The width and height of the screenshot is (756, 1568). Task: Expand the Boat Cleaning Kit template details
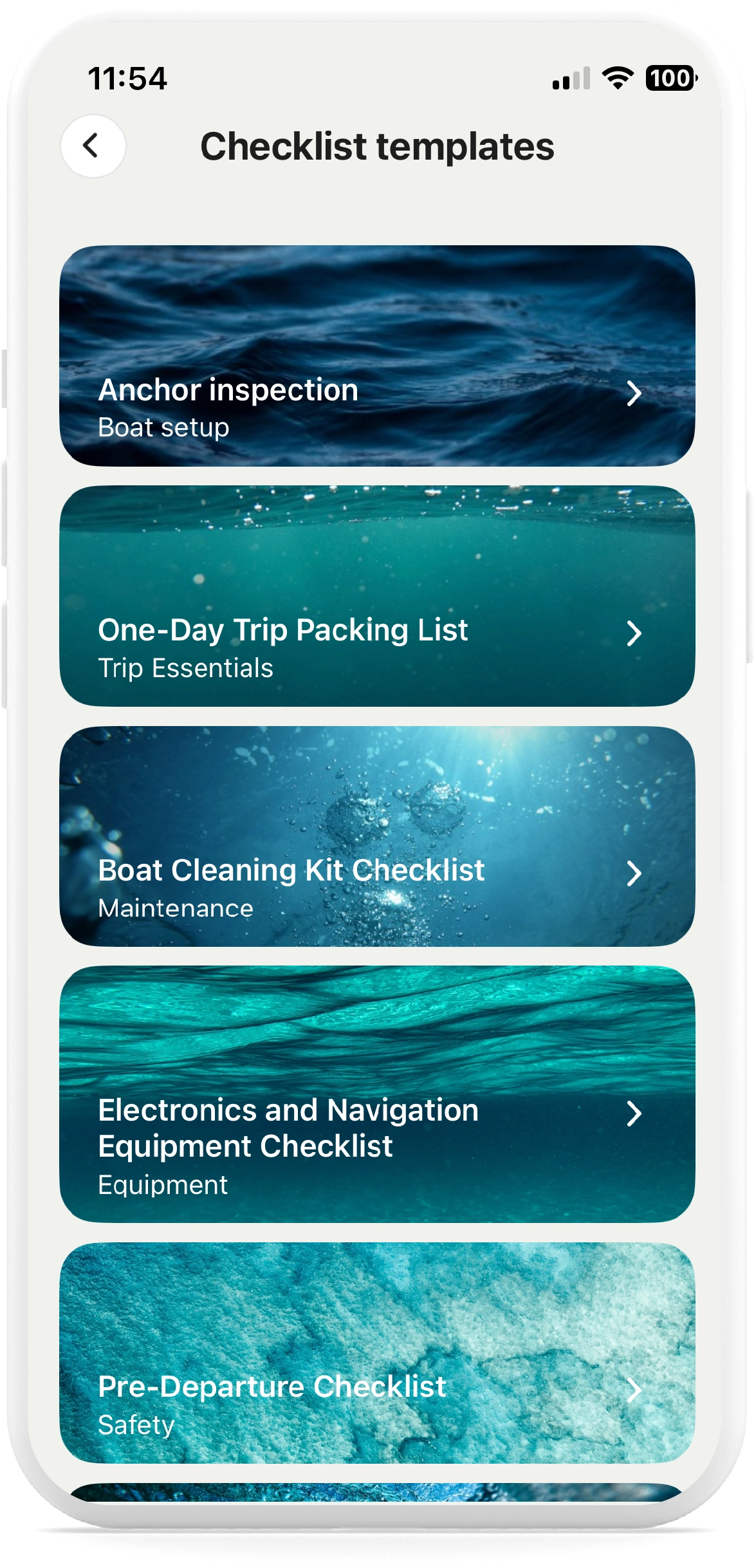pyautogui.click(x=380, y=837)
